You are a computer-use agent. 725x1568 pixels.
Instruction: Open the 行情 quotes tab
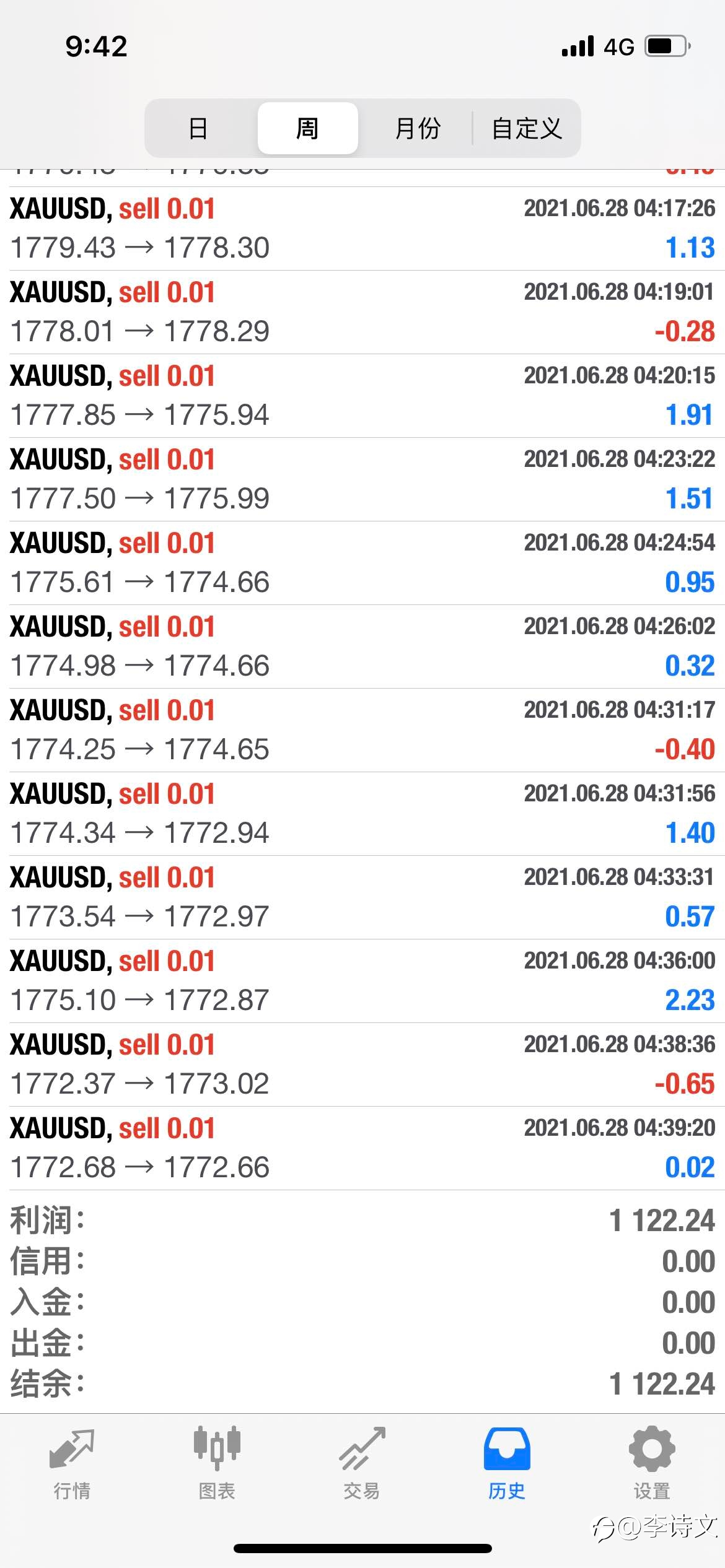point(72,1464)
